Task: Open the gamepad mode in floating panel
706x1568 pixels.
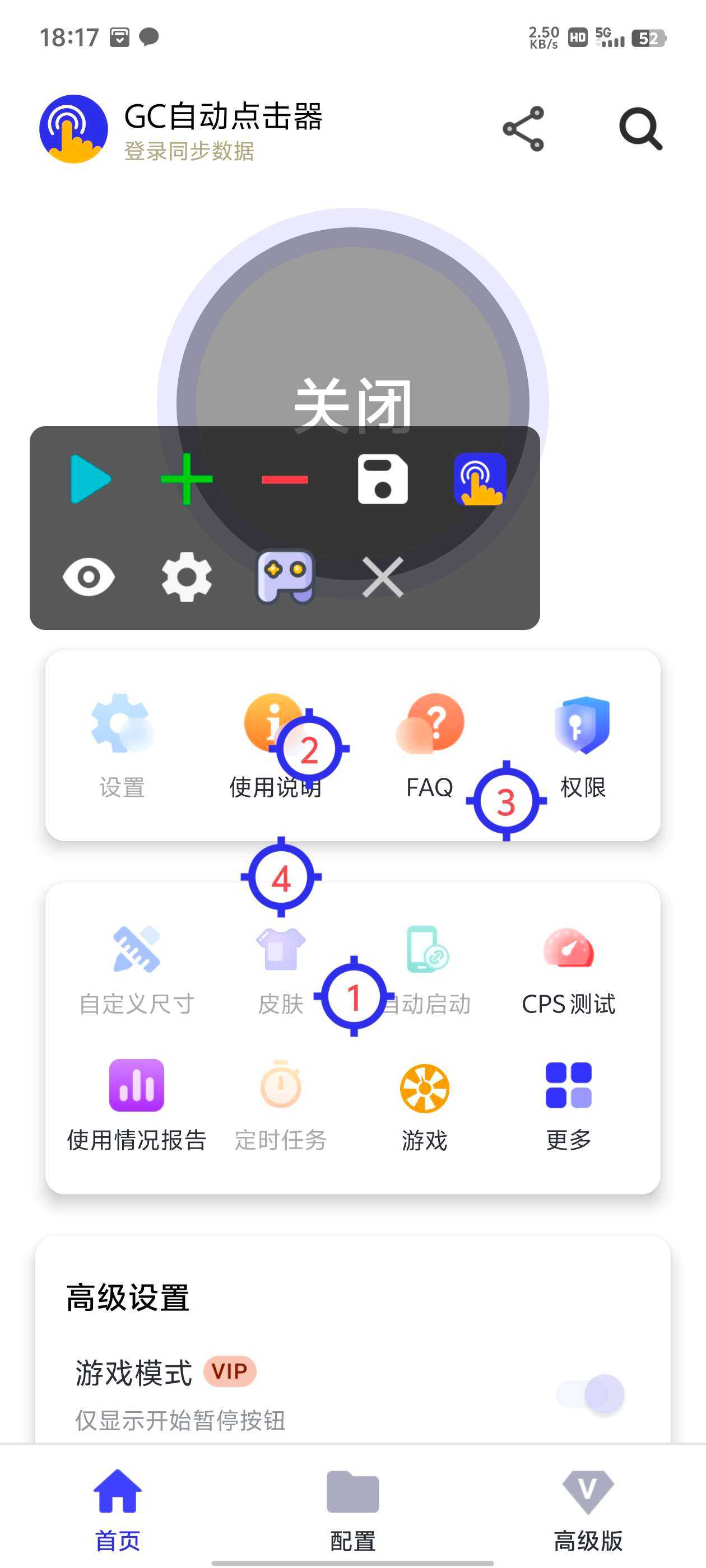Action: tap(285, 576)
